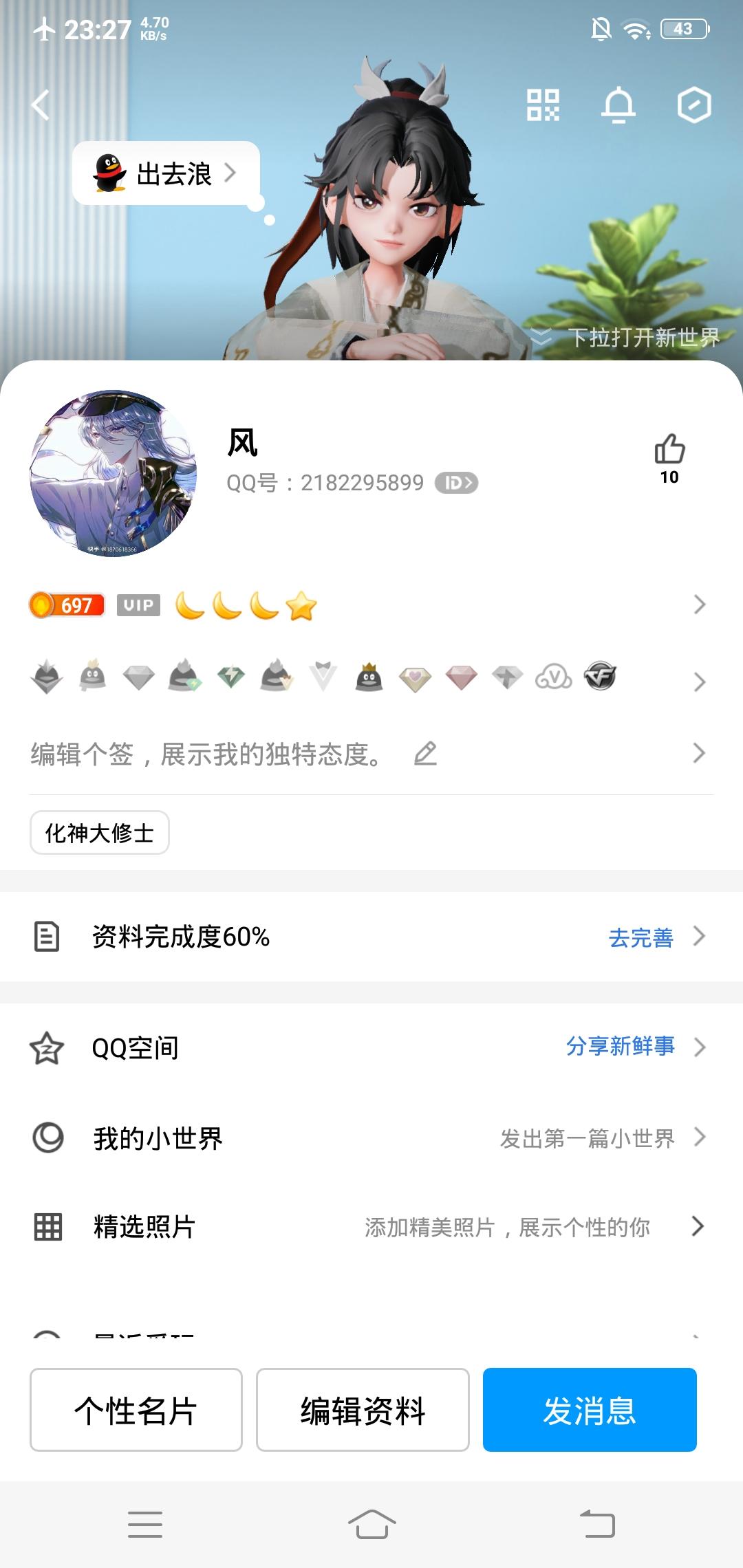Expand the VIP level row arrow
Image resolution: width=743 pixels, height=1568 pixels.
click(x=700, y=606)
